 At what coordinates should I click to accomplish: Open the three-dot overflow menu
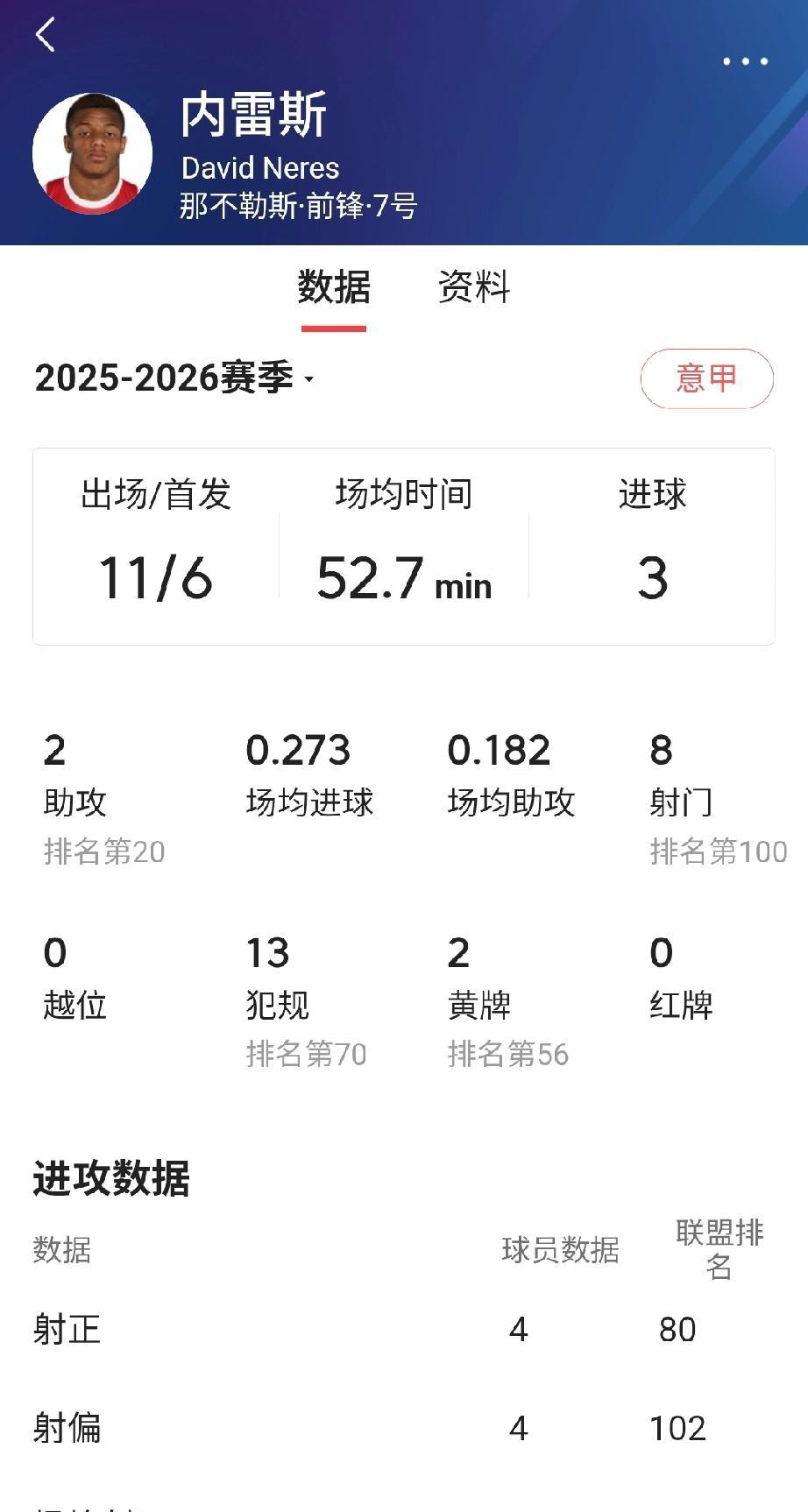pyautogui.click(x=745, y=61)
